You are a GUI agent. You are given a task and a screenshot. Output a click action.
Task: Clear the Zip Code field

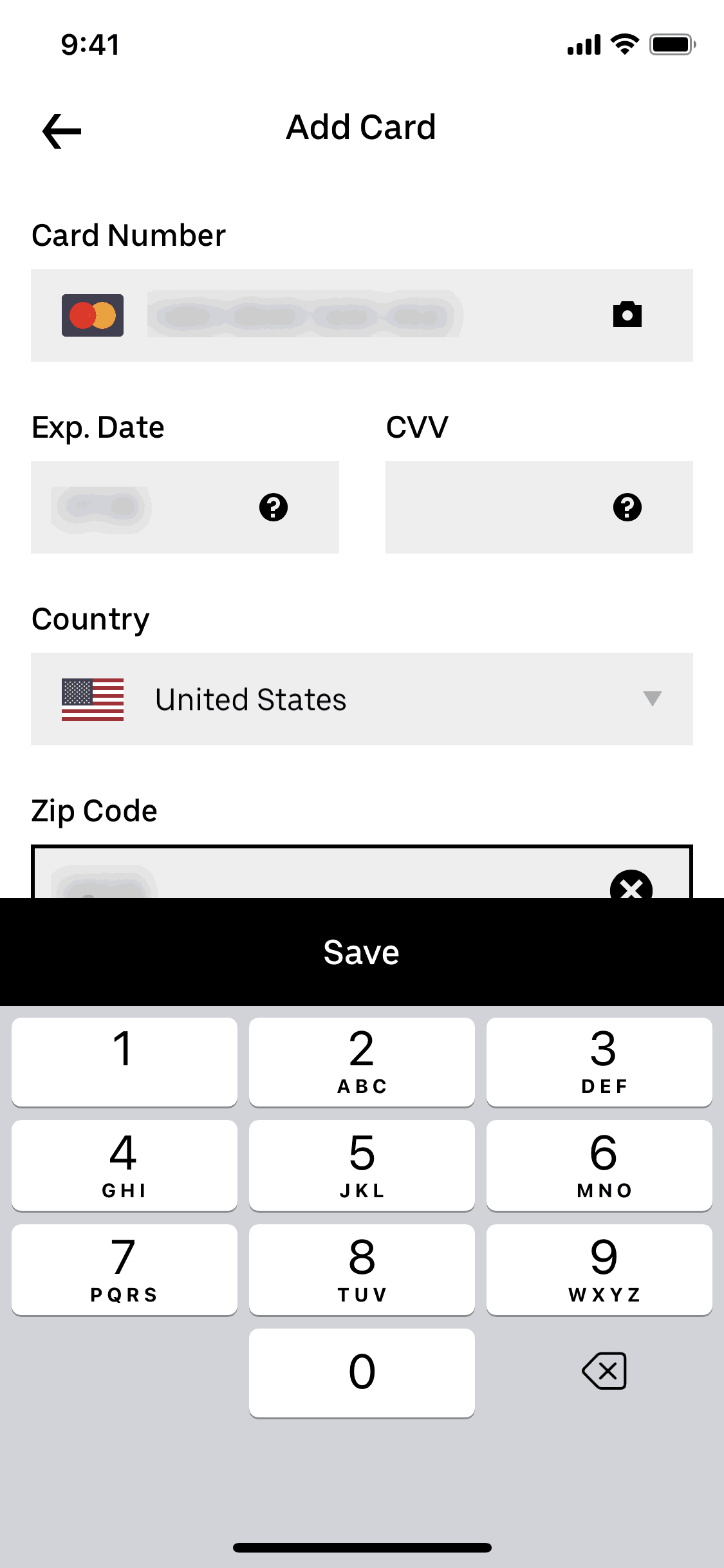pyautogui.click(x=631, y=887)
